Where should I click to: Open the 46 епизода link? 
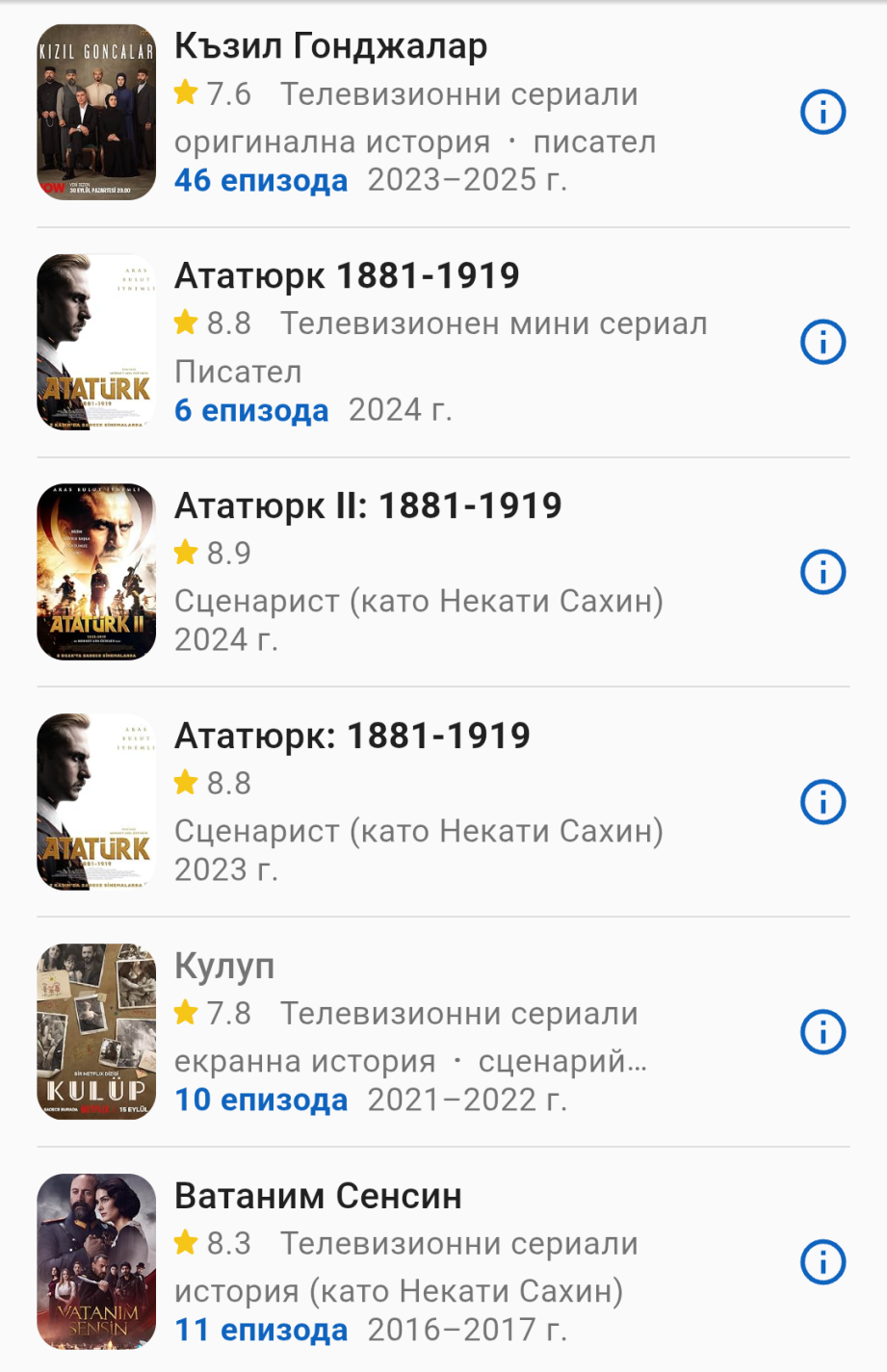click(261, 180)
